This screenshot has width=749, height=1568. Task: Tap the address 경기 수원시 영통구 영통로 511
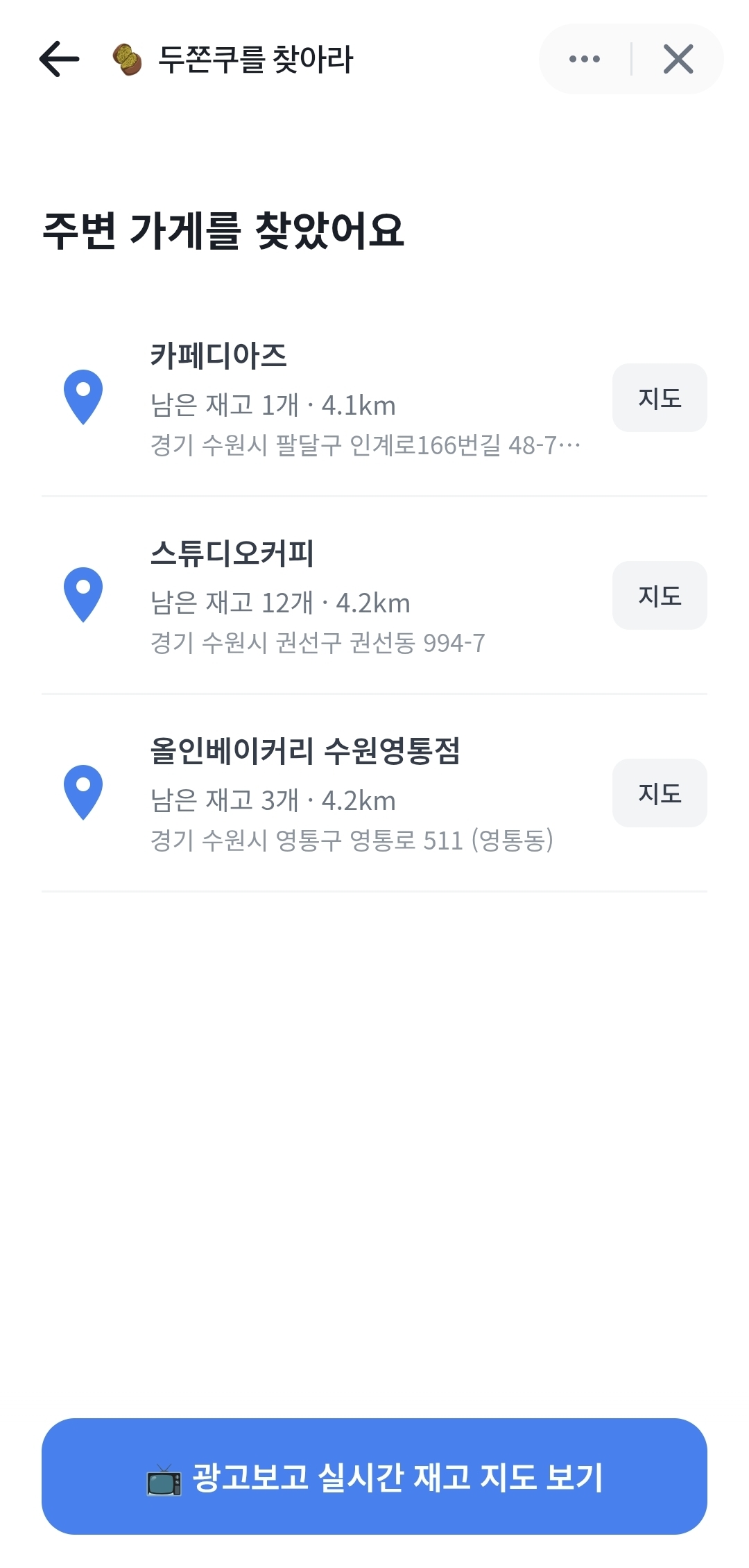[x=354, y=843]
